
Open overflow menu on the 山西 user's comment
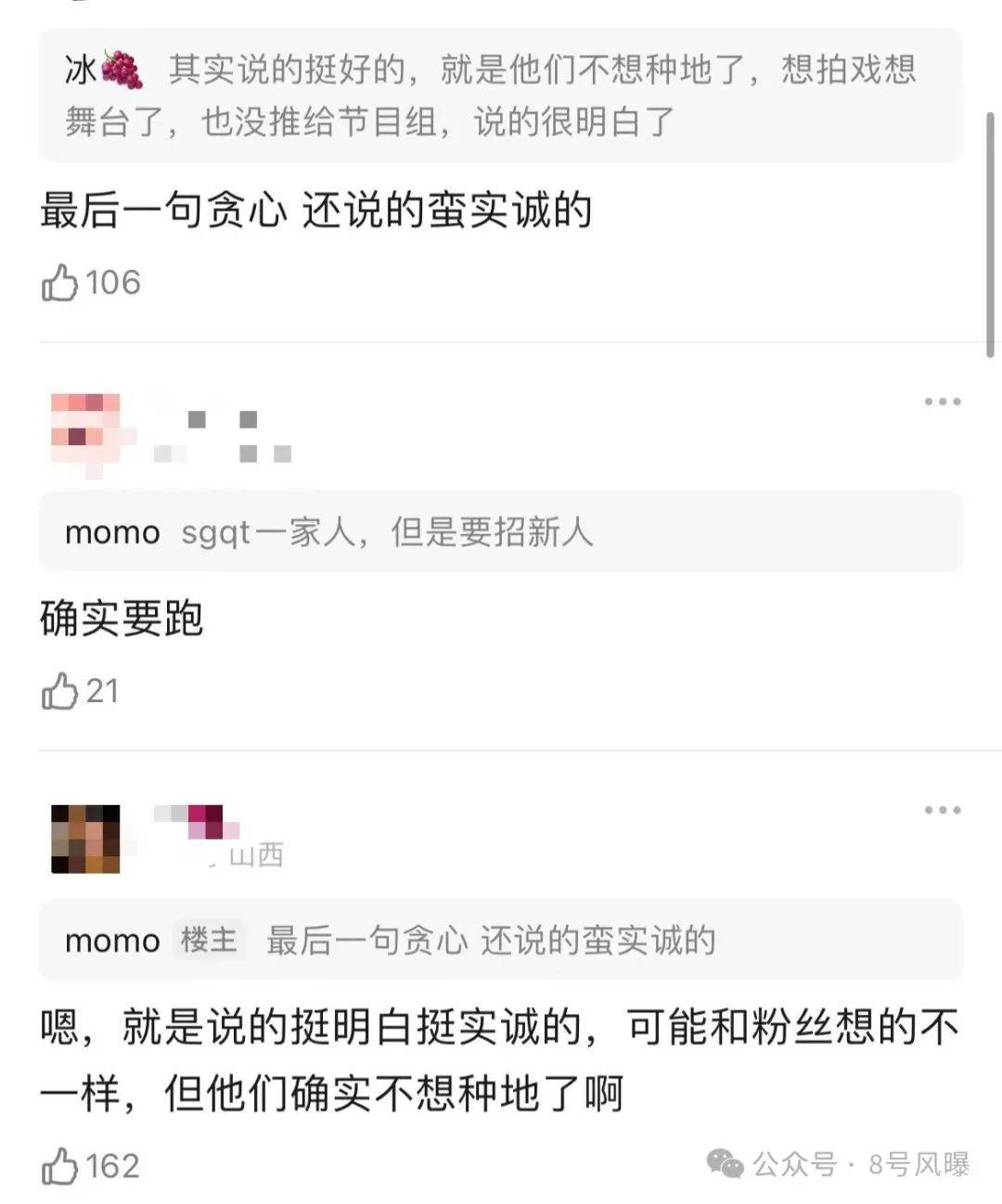(942, 810)
